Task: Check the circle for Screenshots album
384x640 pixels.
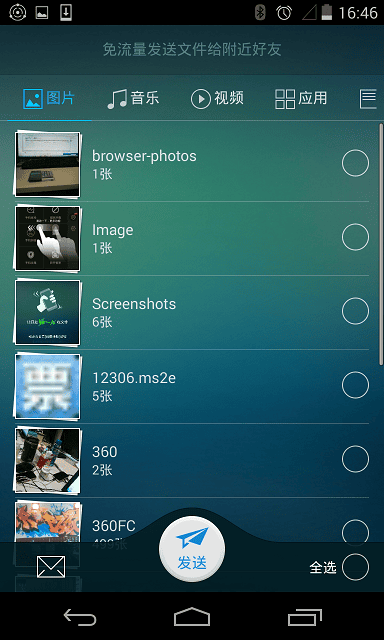Action: tap(355, 311)
